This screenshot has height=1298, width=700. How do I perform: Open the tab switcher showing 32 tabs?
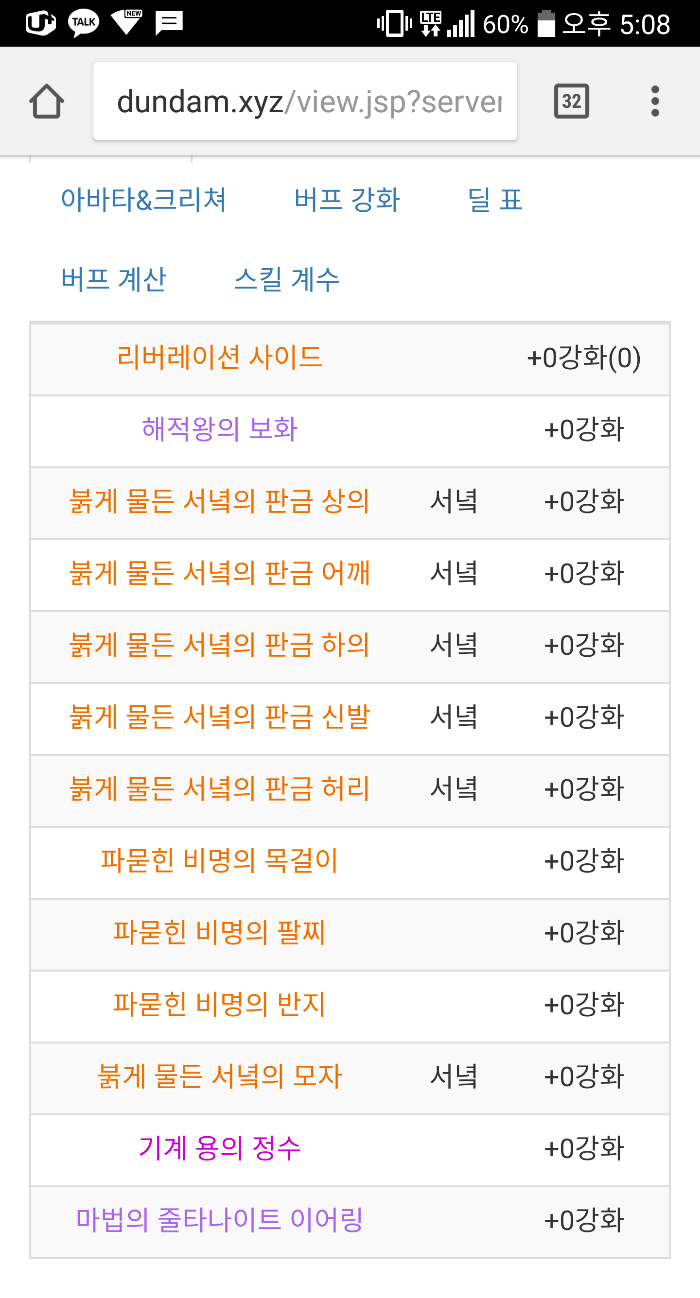pyautogui.click(x=572, y=101)
